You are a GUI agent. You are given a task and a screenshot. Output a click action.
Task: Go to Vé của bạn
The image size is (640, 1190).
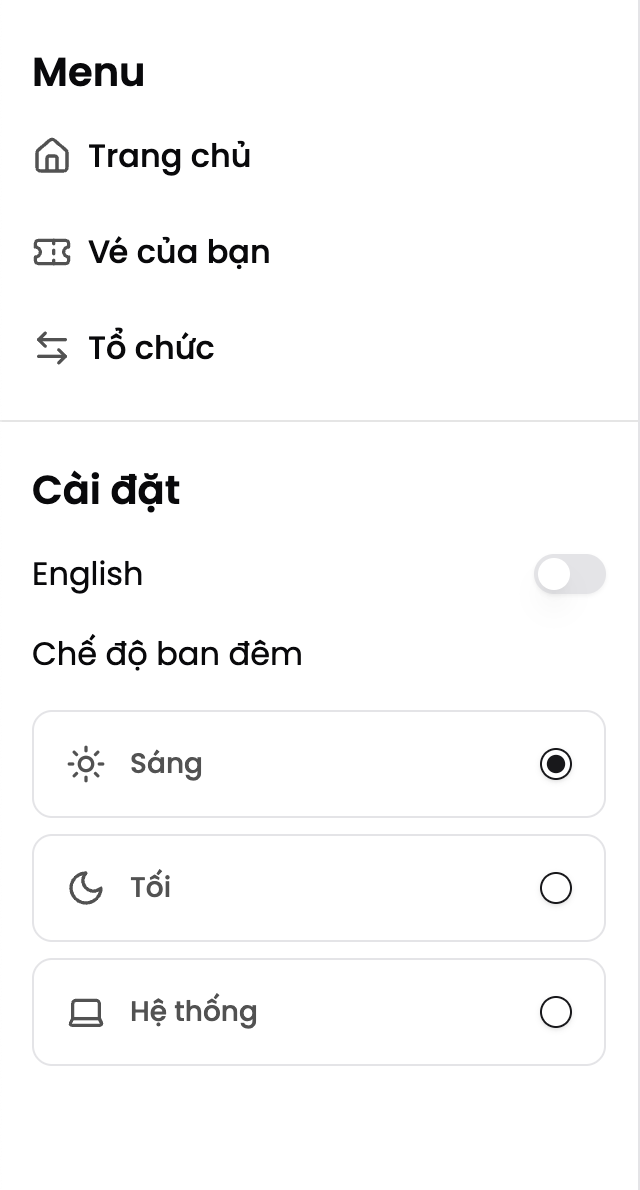[178, 252]
